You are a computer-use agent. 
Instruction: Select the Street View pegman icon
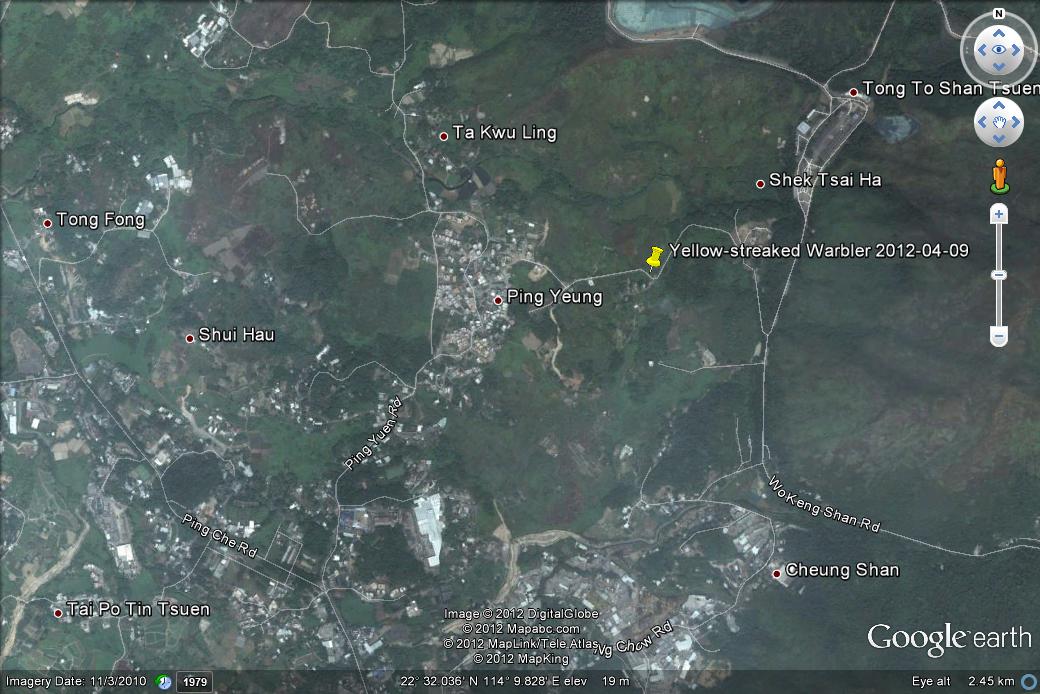[x=999, y=176]
